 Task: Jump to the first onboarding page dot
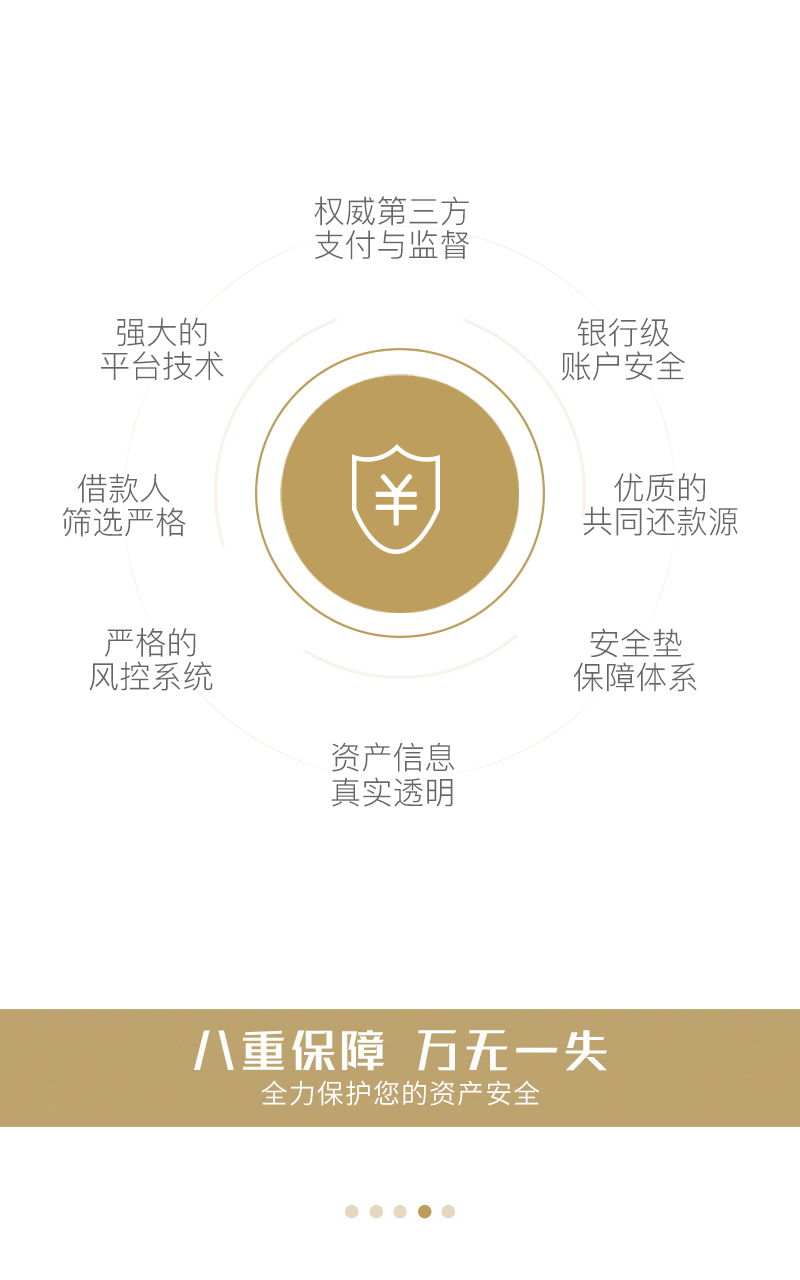click(x=352, y=1211)
